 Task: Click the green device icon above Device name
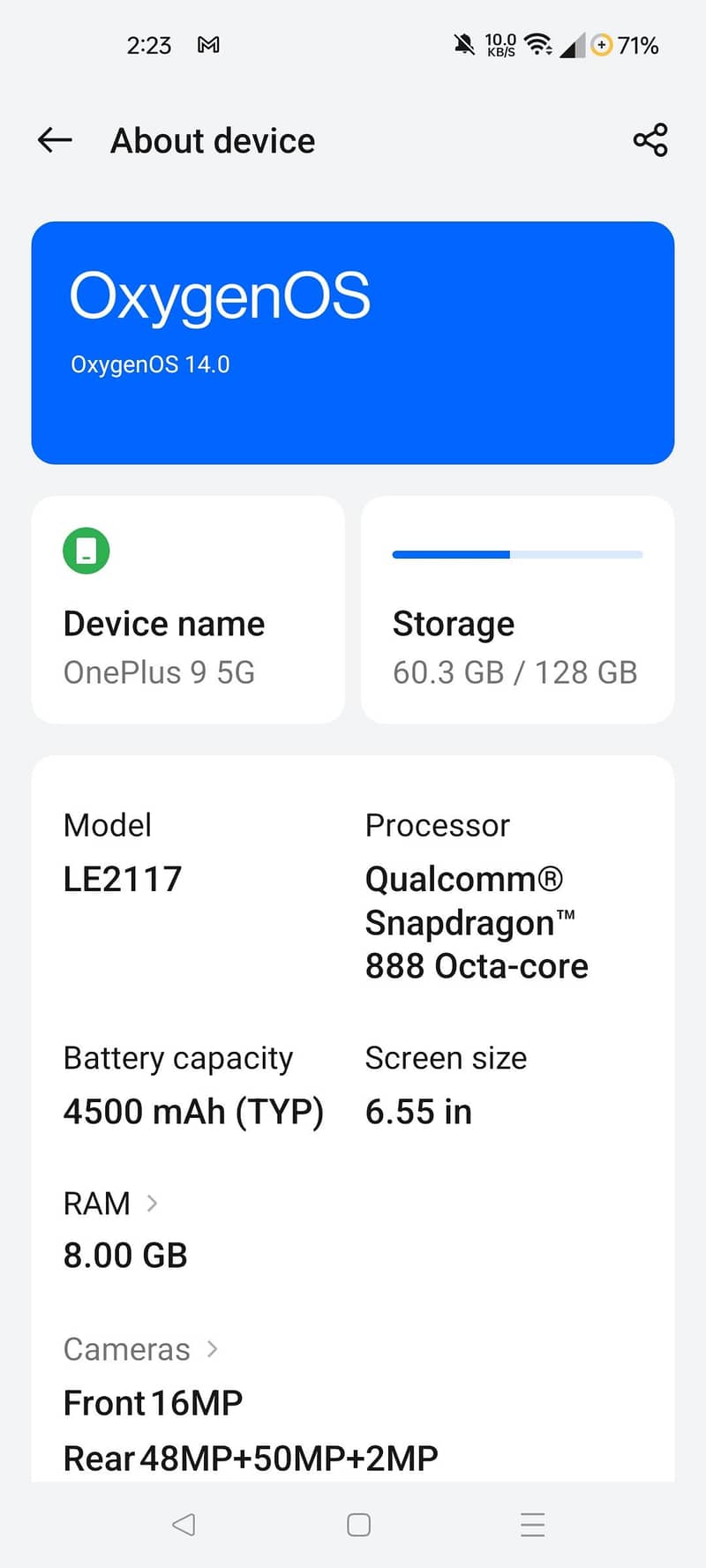(x=86, y=551)
